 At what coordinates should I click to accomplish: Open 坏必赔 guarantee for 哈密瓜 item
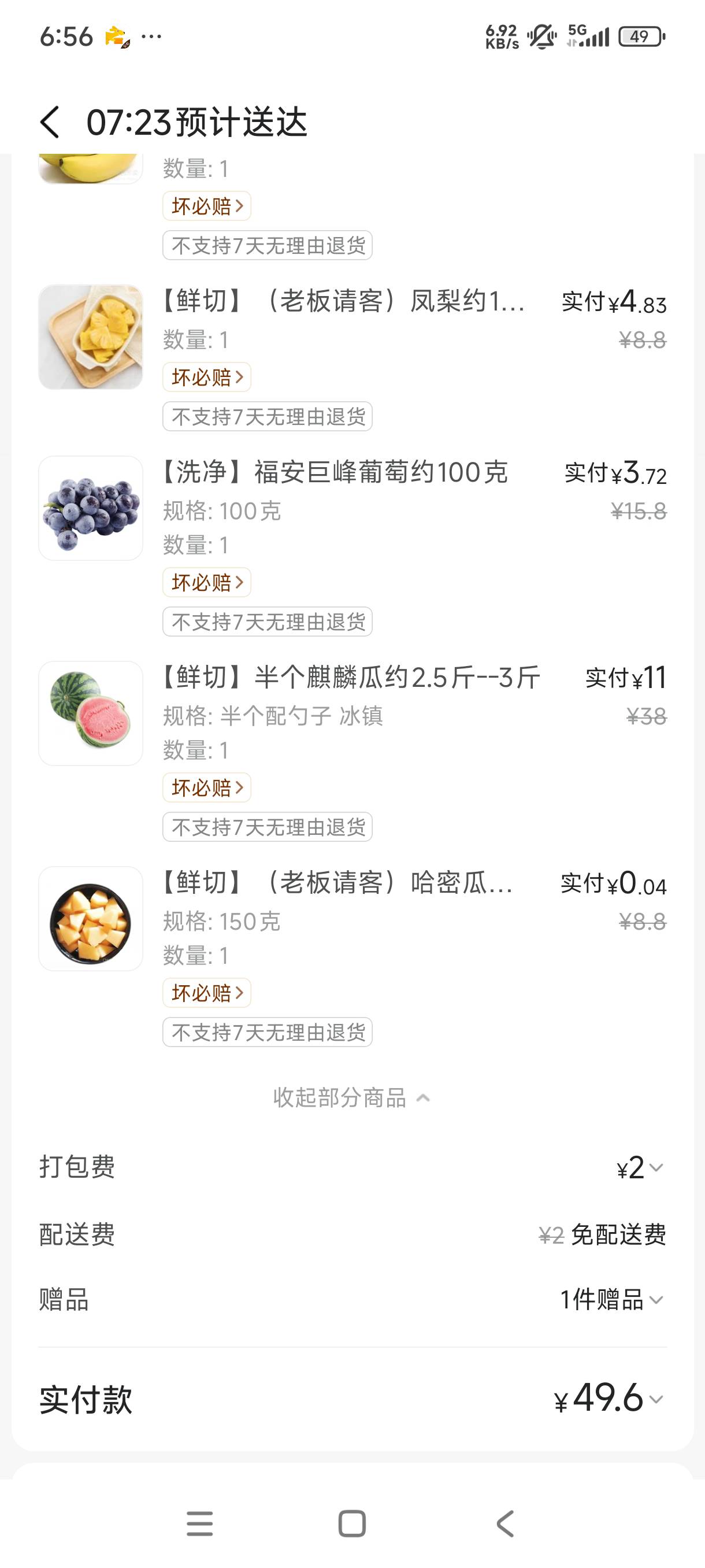207,993
